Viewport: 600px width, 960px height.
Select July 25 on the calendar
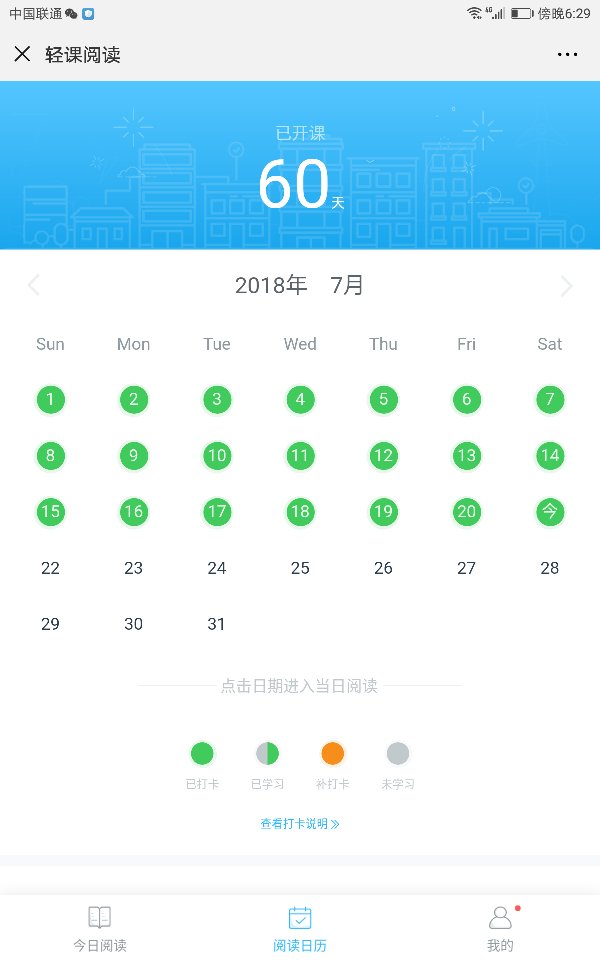click(x=300, y=568)
